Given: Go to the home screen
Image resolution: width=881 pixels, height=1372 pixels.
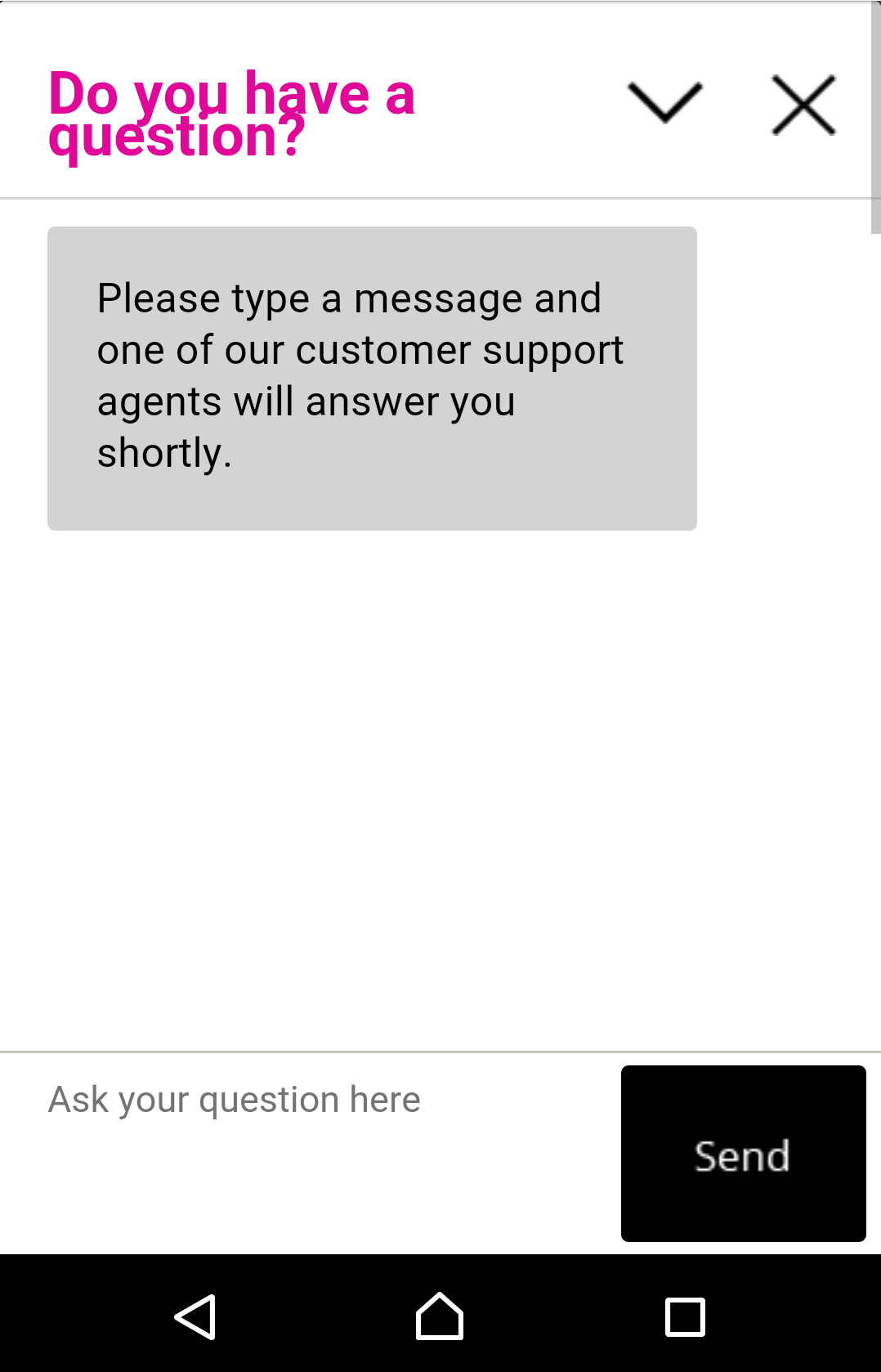Looking at the screenshot, I should click(440, 1316).
